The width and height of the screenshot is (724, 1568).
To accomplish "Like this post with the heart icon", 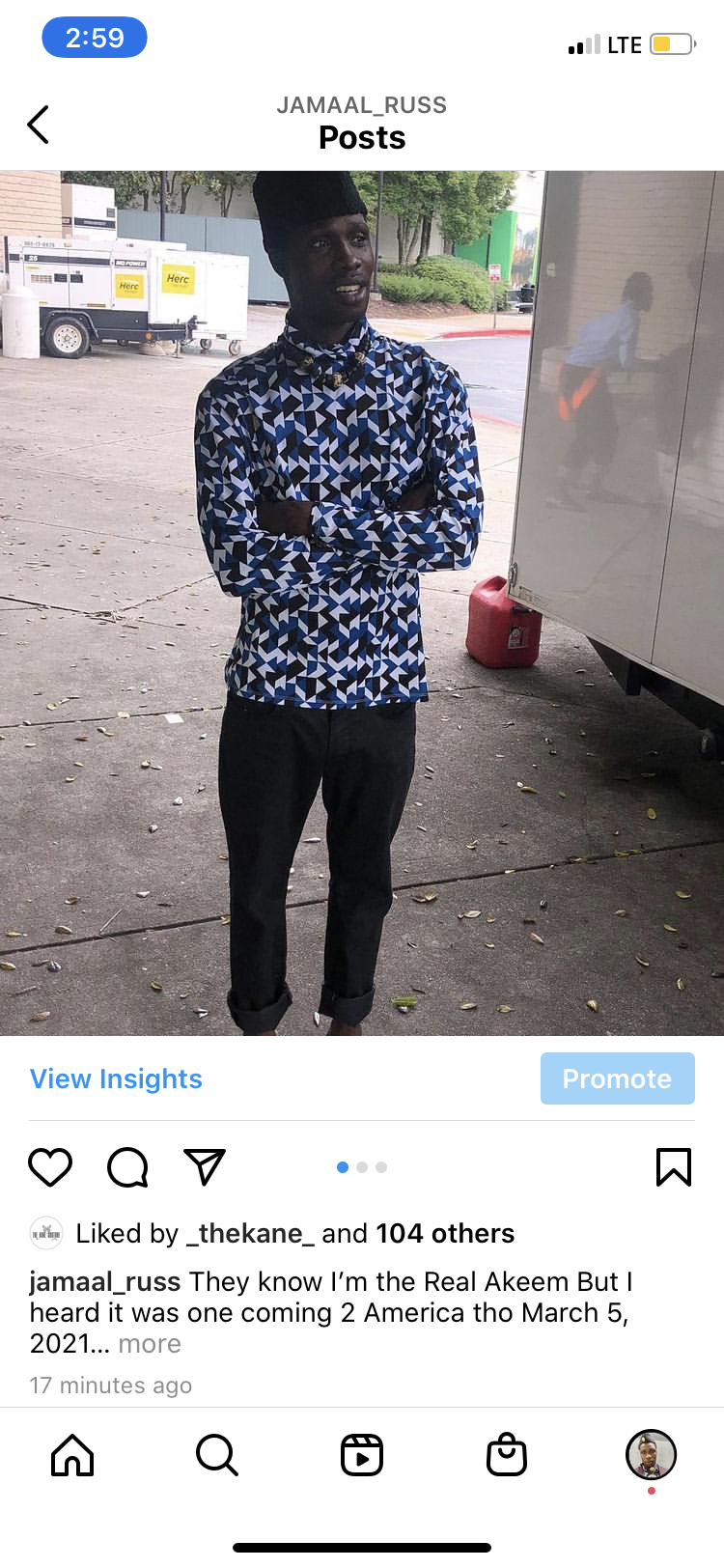I will (50, 1167).
